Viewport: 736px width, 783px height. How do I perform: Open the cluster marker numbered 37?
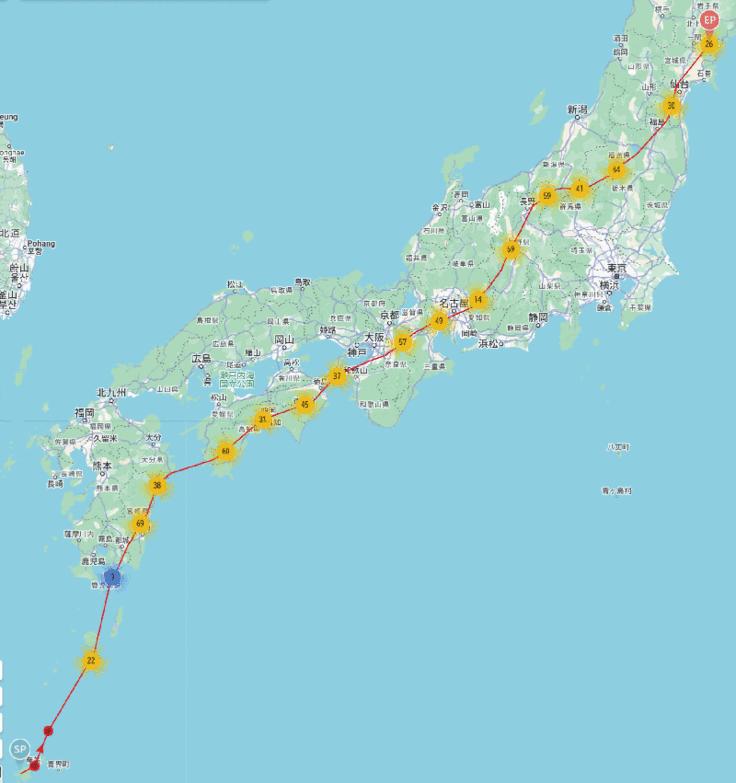coord(338,376)
